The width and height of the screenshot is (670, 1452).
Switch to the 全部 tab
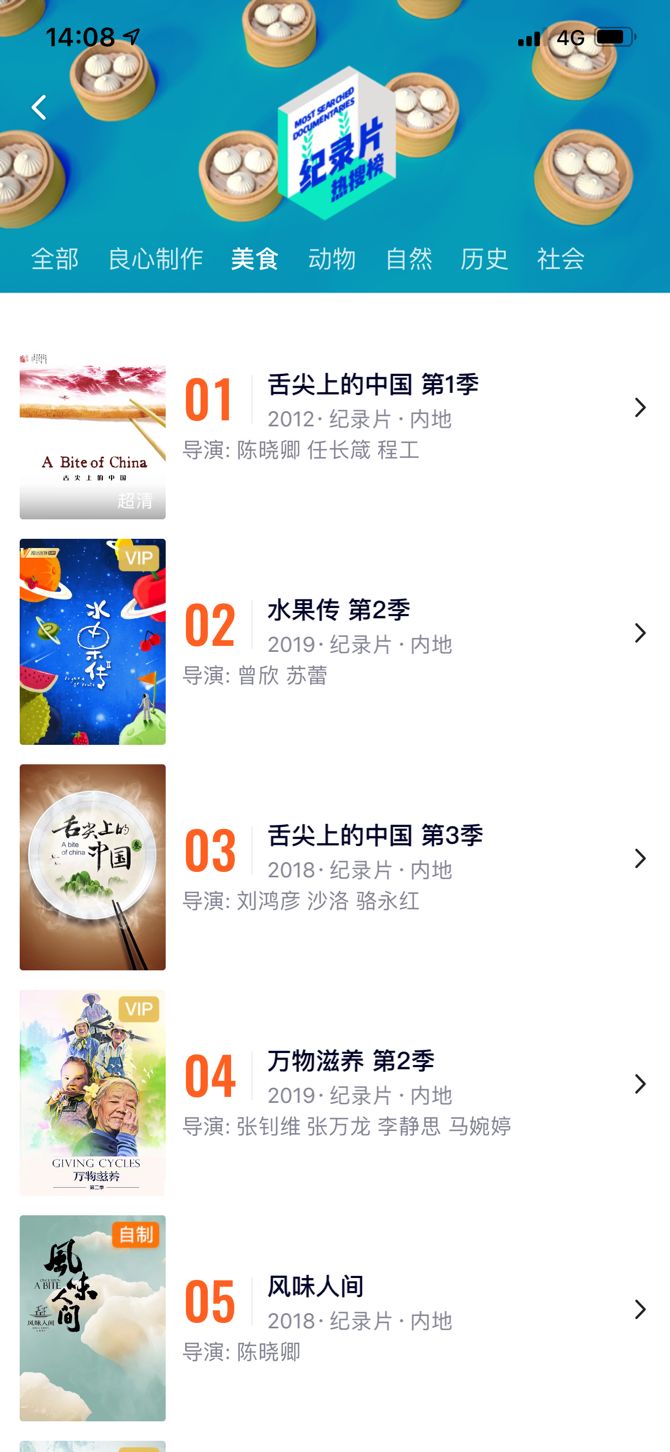point(55,260)
